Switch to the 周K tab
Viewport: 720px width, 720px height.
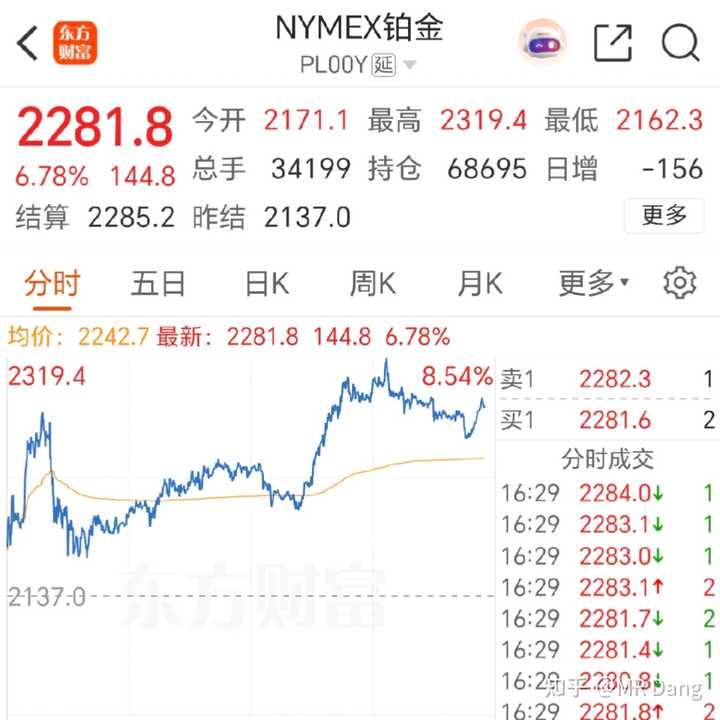tap(372, 284)
